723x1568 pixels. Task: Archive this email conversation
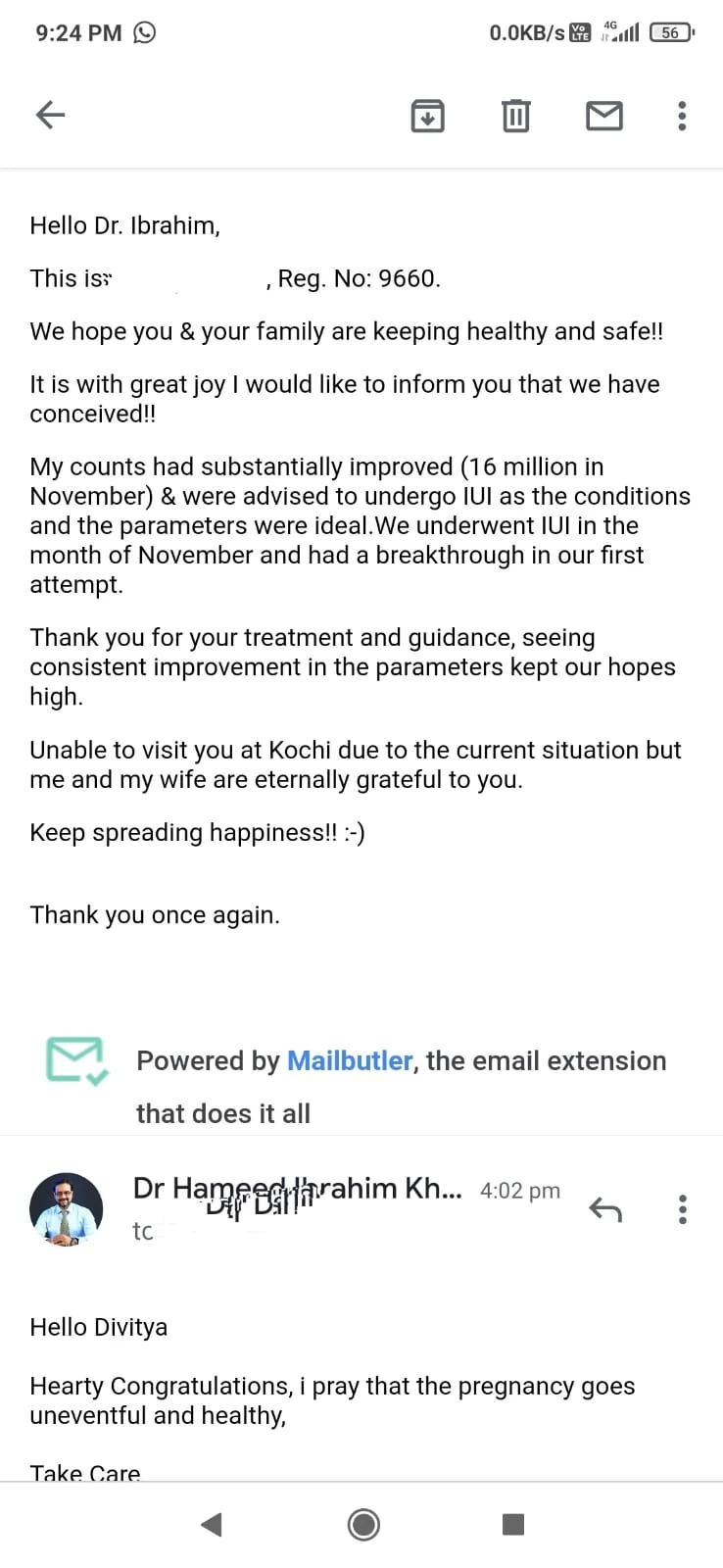(x=427, y=116)
